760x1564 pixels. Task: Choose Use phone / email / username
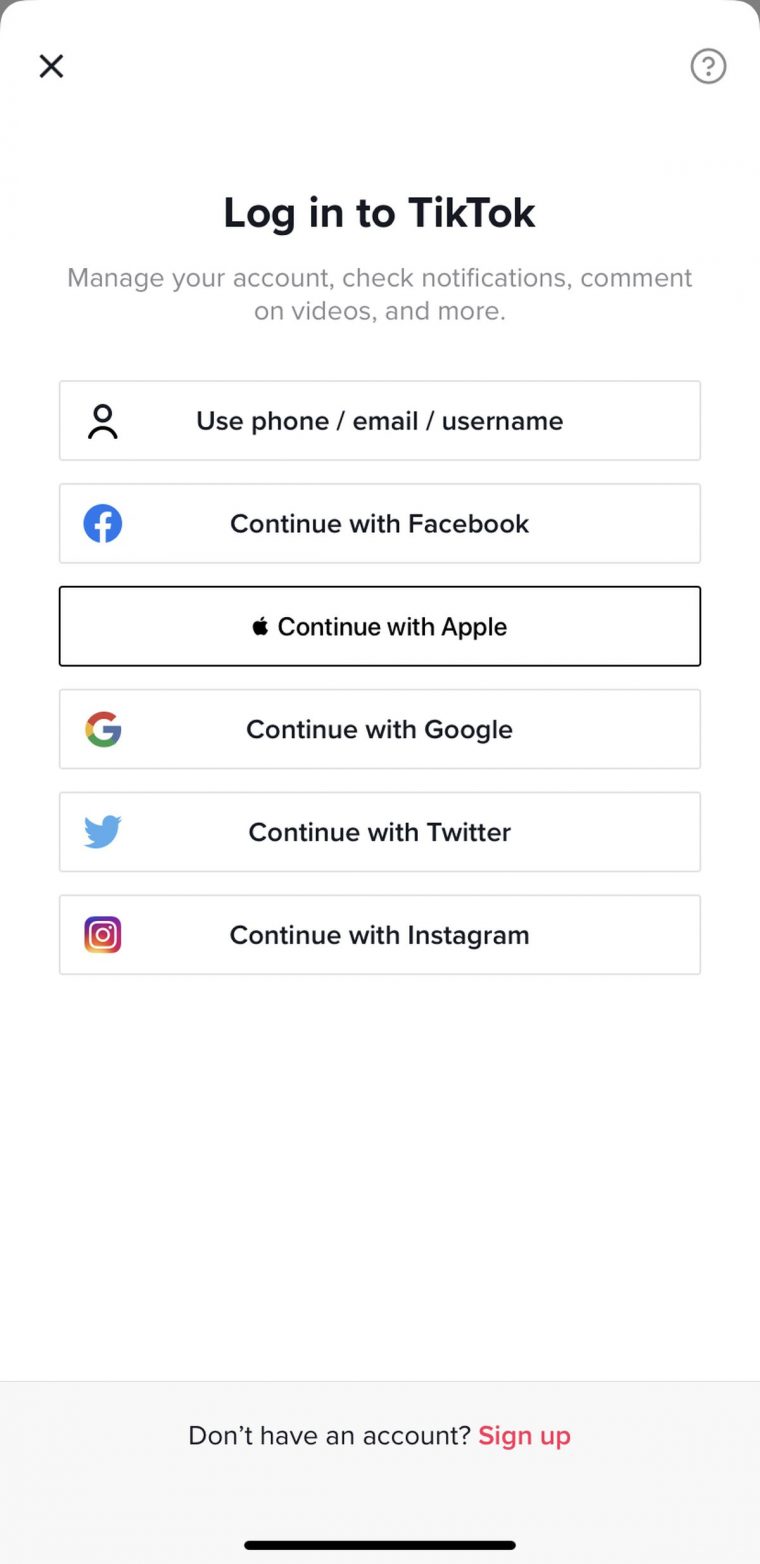(380, 421)
